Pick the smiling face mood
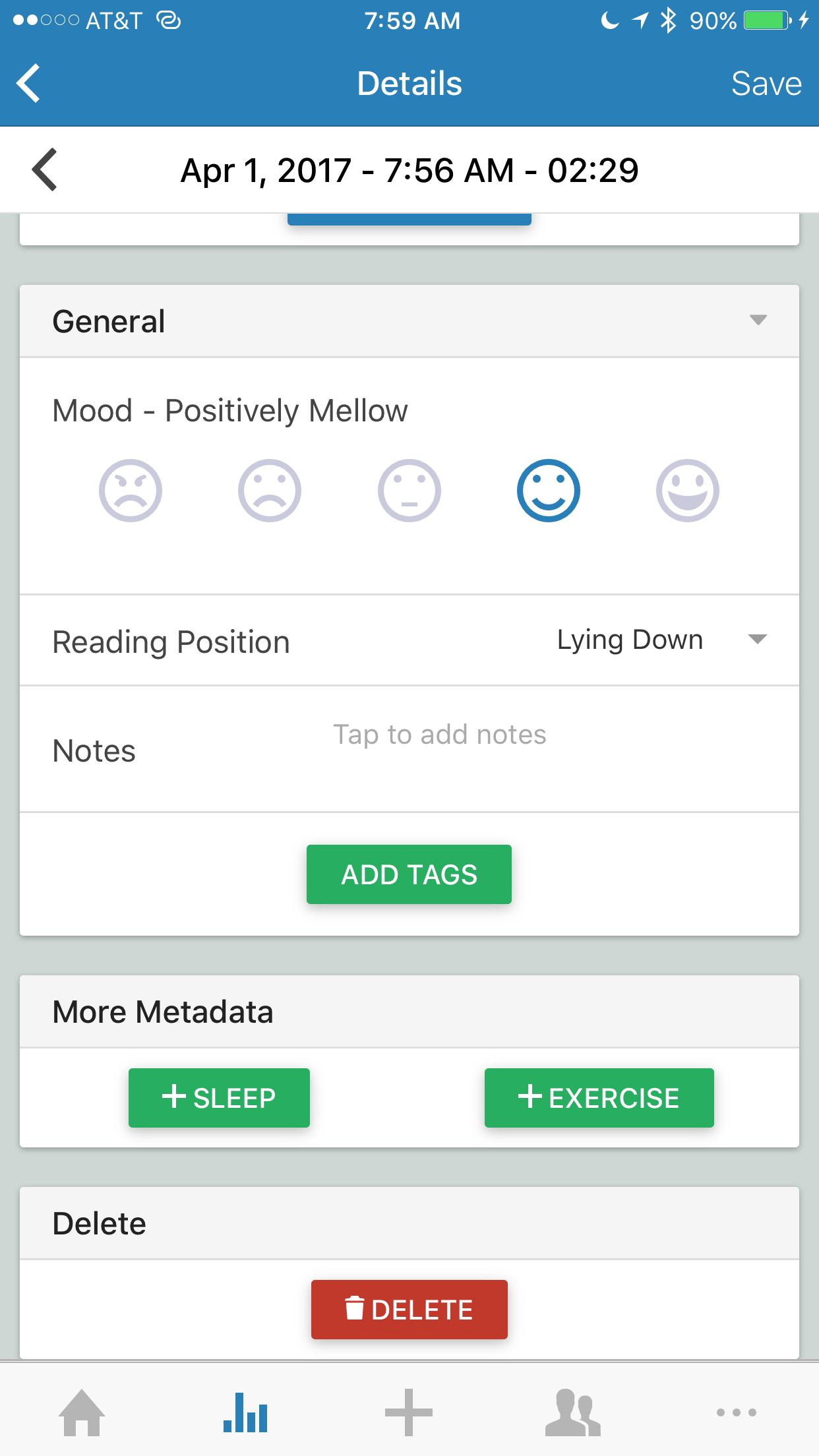Viewport: 819px width, 1456px height. 549,491
